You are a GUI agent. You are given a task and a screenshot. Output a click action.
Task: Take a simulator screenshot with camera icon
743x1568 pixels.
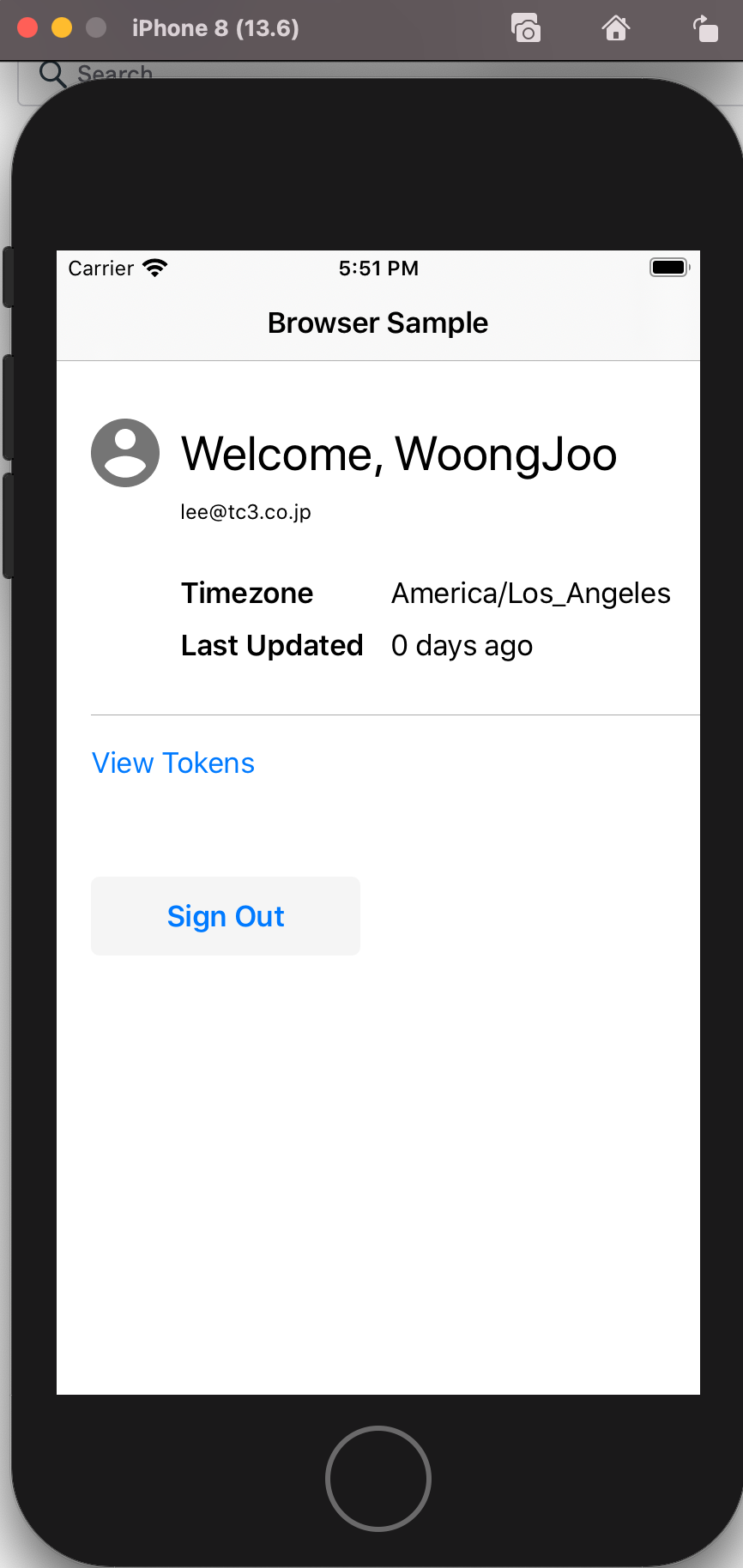526,28
